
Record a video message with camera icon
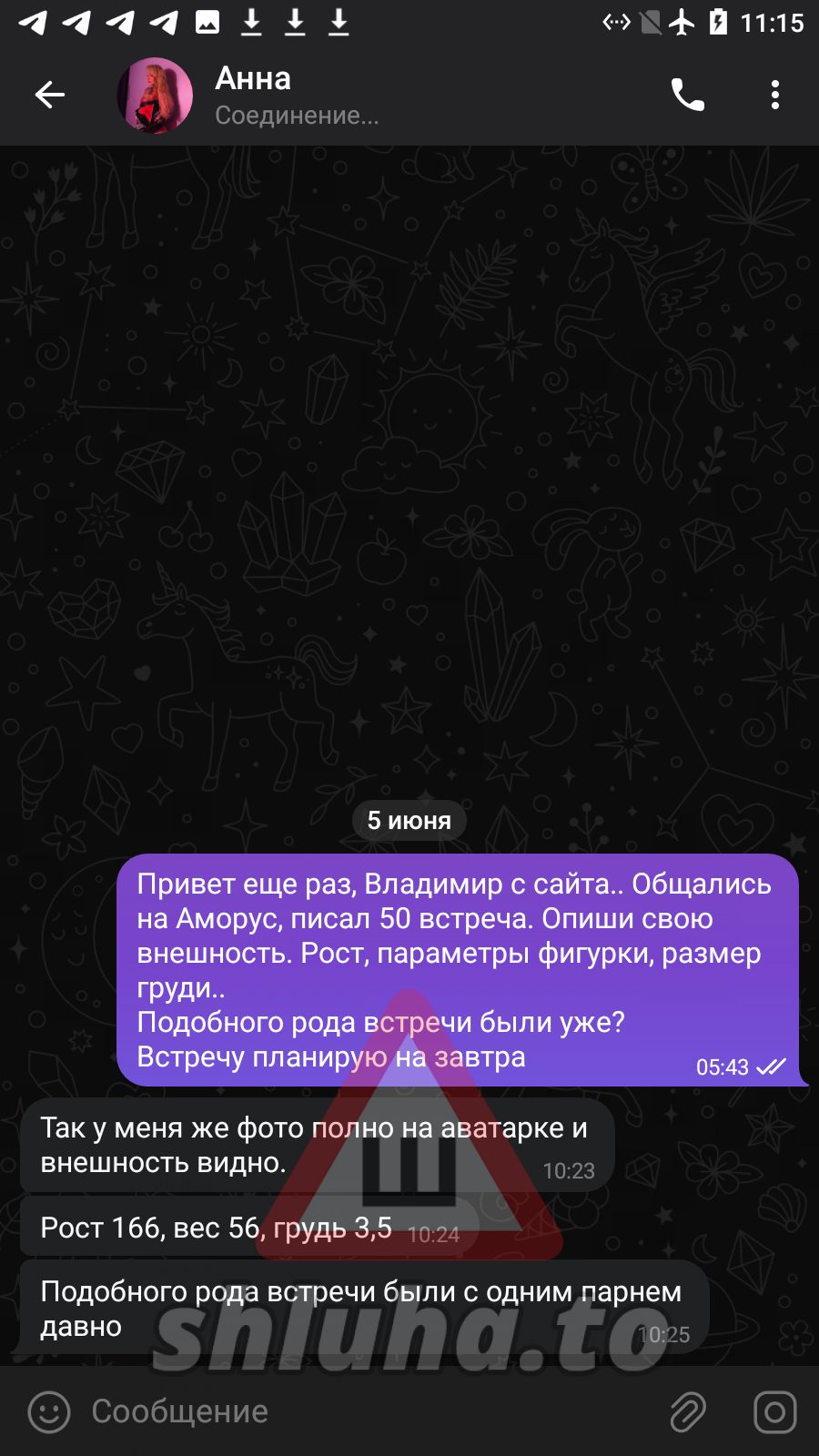pyautogui.click(x=774, y=1411)
